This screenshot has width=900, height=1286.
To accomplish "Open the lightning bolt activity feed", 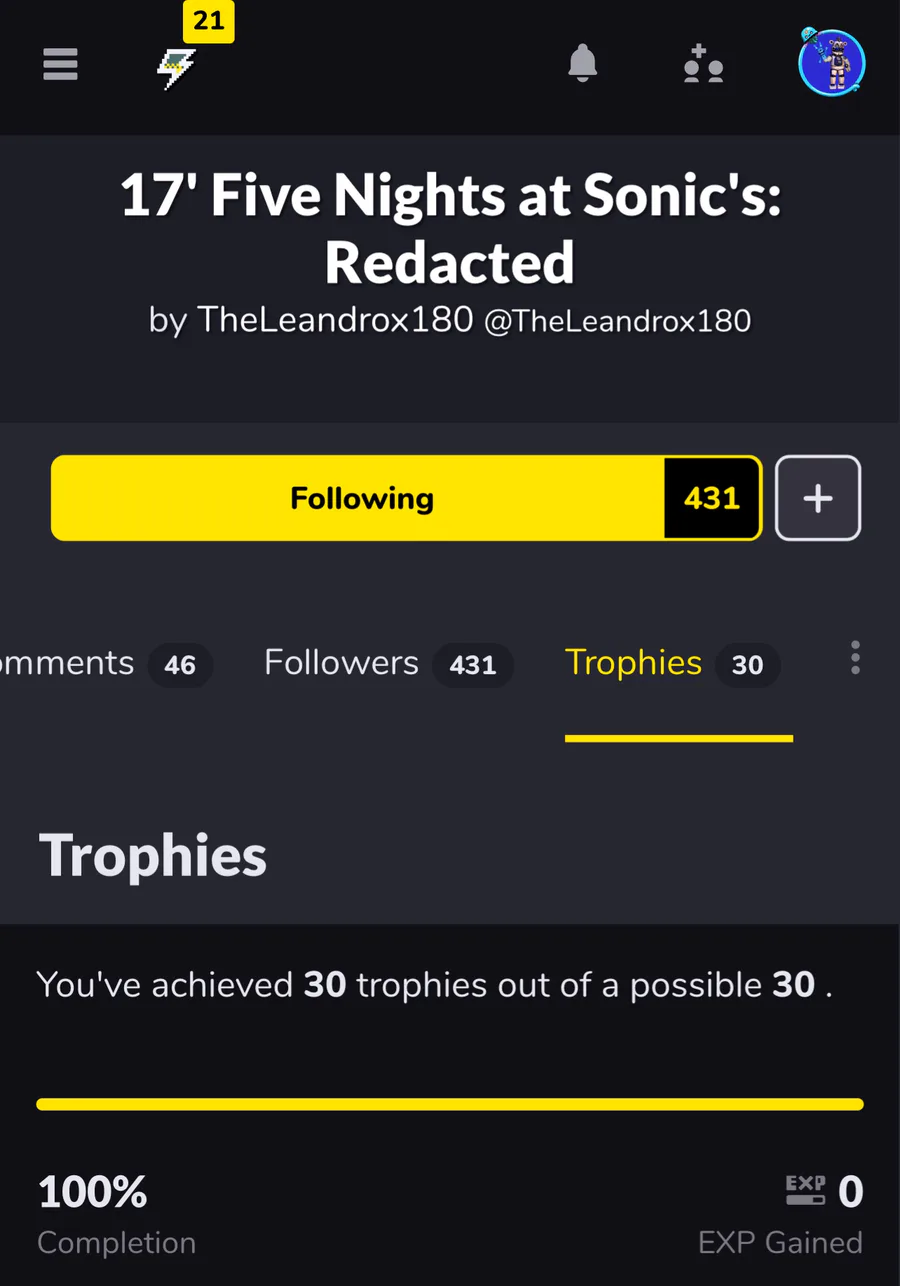I will pyautogui.click(x=177, y=68).
